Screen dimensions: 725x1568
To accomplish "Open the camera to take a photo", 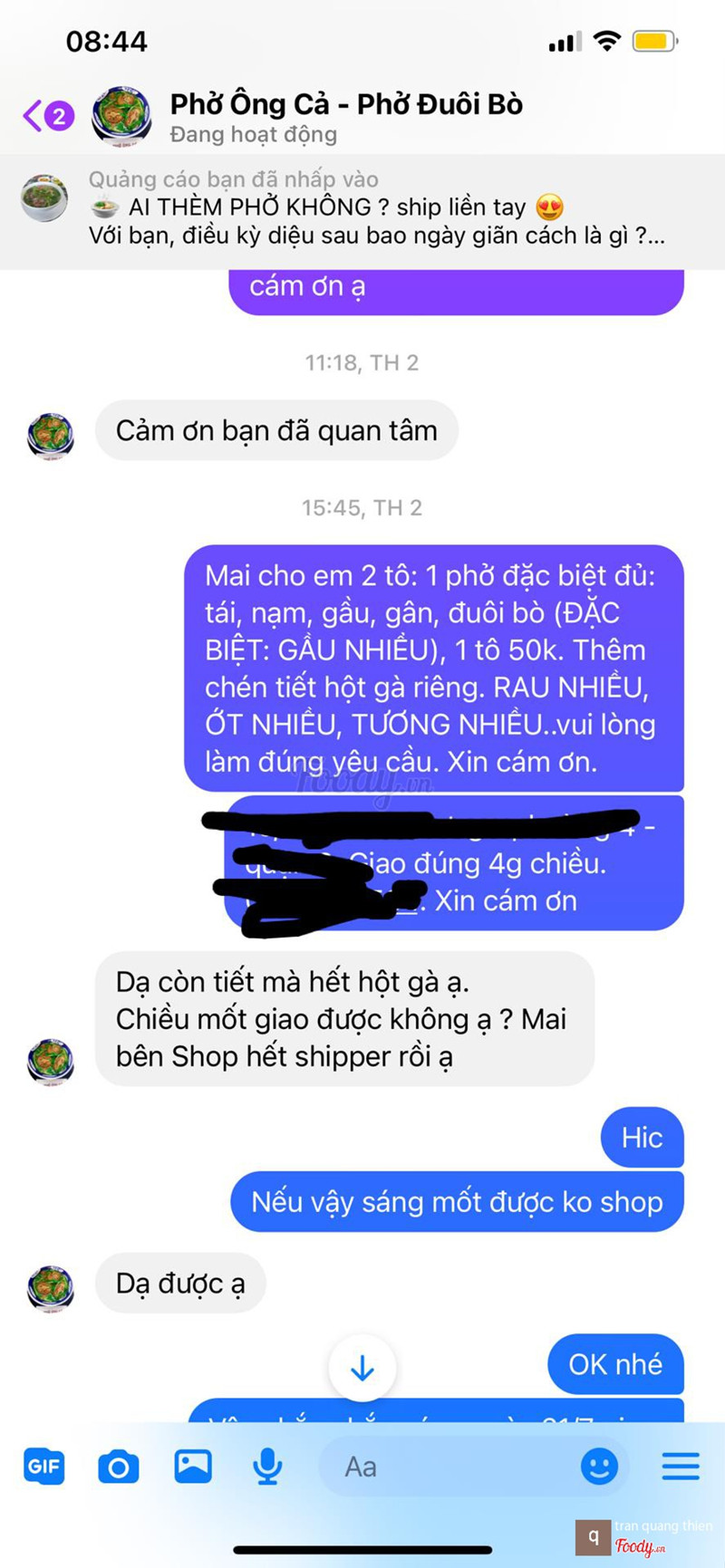I will [118, 1466].
